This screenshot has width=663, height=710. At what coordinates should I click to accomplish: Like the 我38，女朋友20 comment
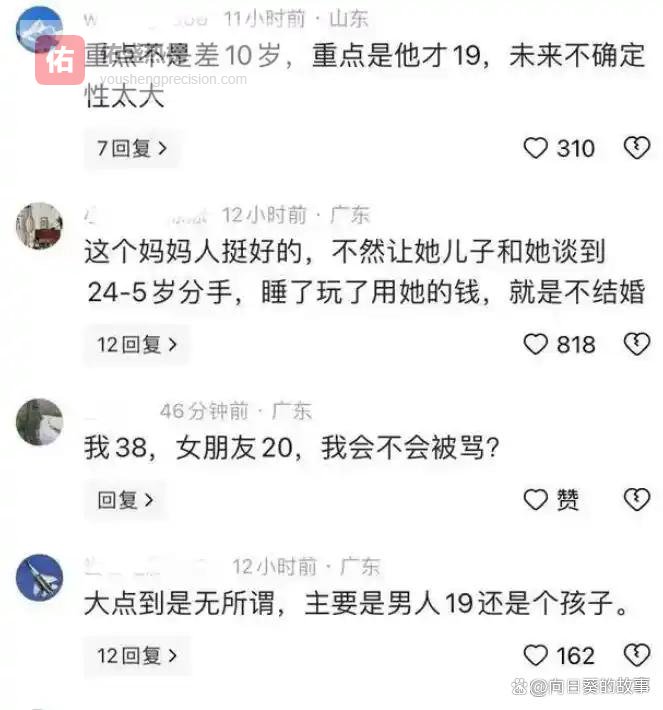pyautogui.click(x=537, y=499)
